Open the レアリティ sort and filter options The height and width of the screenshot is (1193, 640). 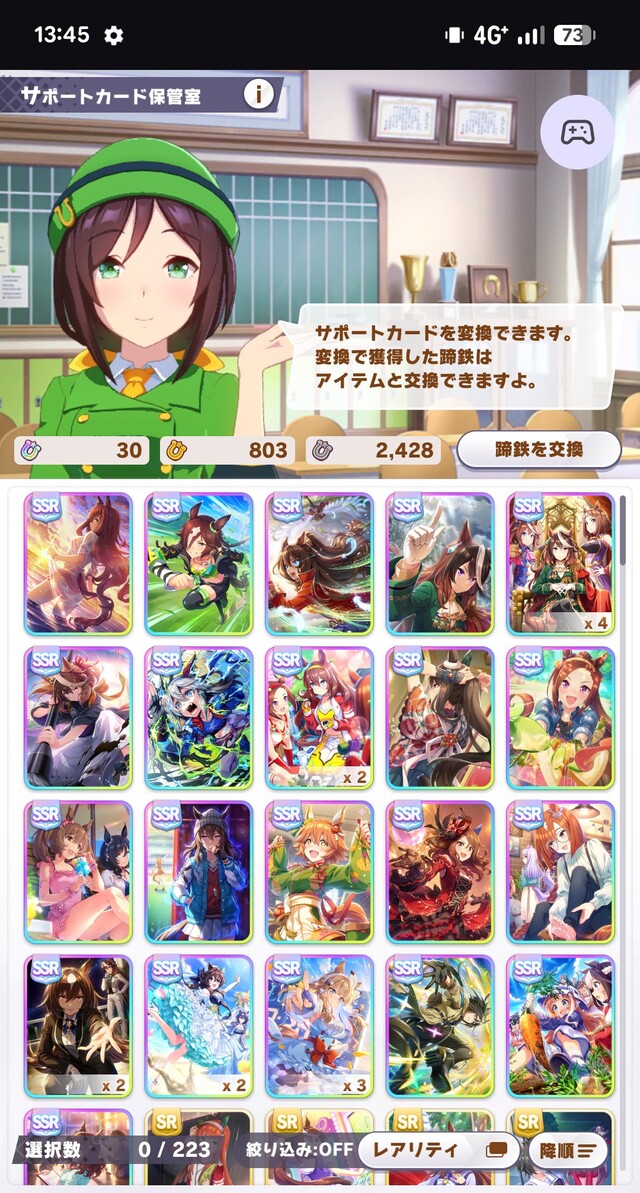click(438, 1149)
